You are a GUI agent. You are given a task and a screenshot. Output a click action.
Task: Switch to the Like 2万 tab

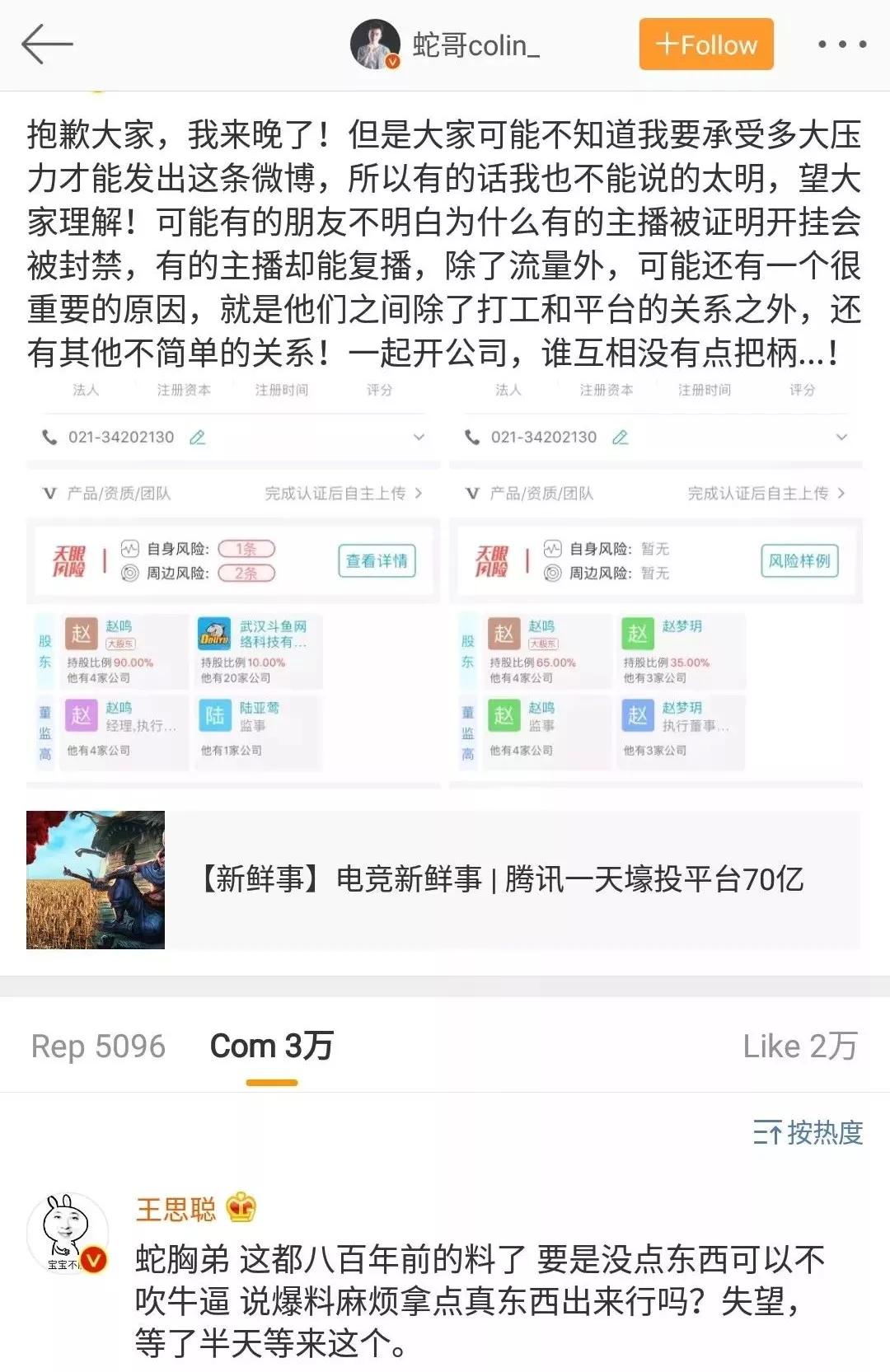tap(799, 1047)
